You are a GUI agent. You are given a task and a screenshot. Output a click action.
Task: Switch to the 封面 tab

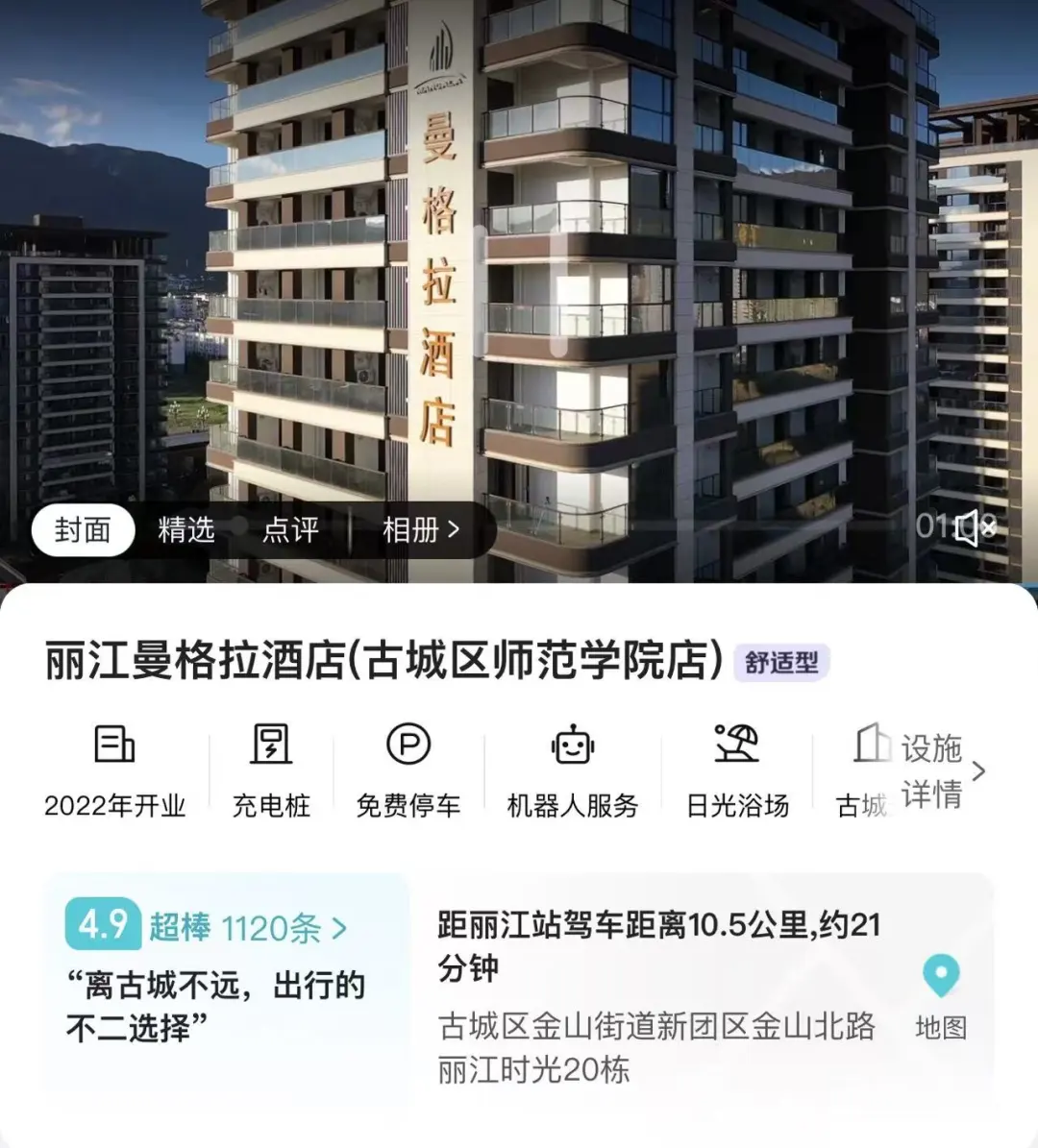pyautogui.click(x=83, y=529)
